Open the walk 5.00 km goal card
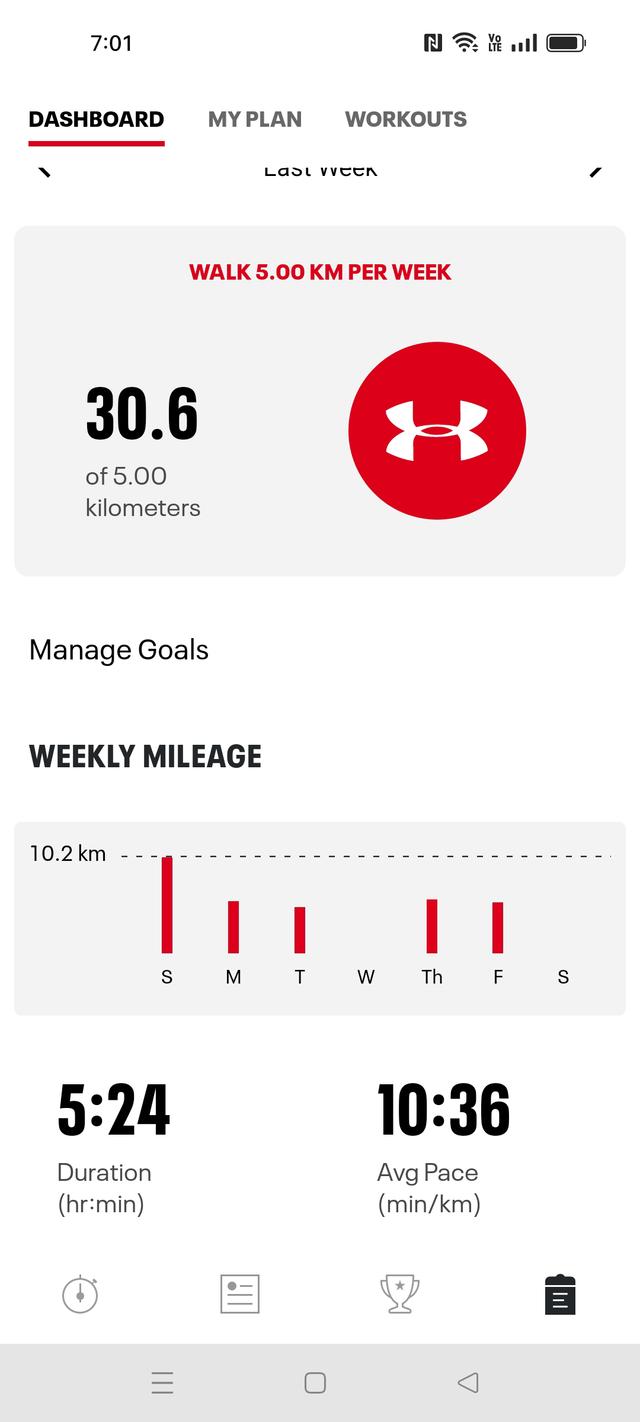Viewport: 640px width, 1422px height. [320, 400]
